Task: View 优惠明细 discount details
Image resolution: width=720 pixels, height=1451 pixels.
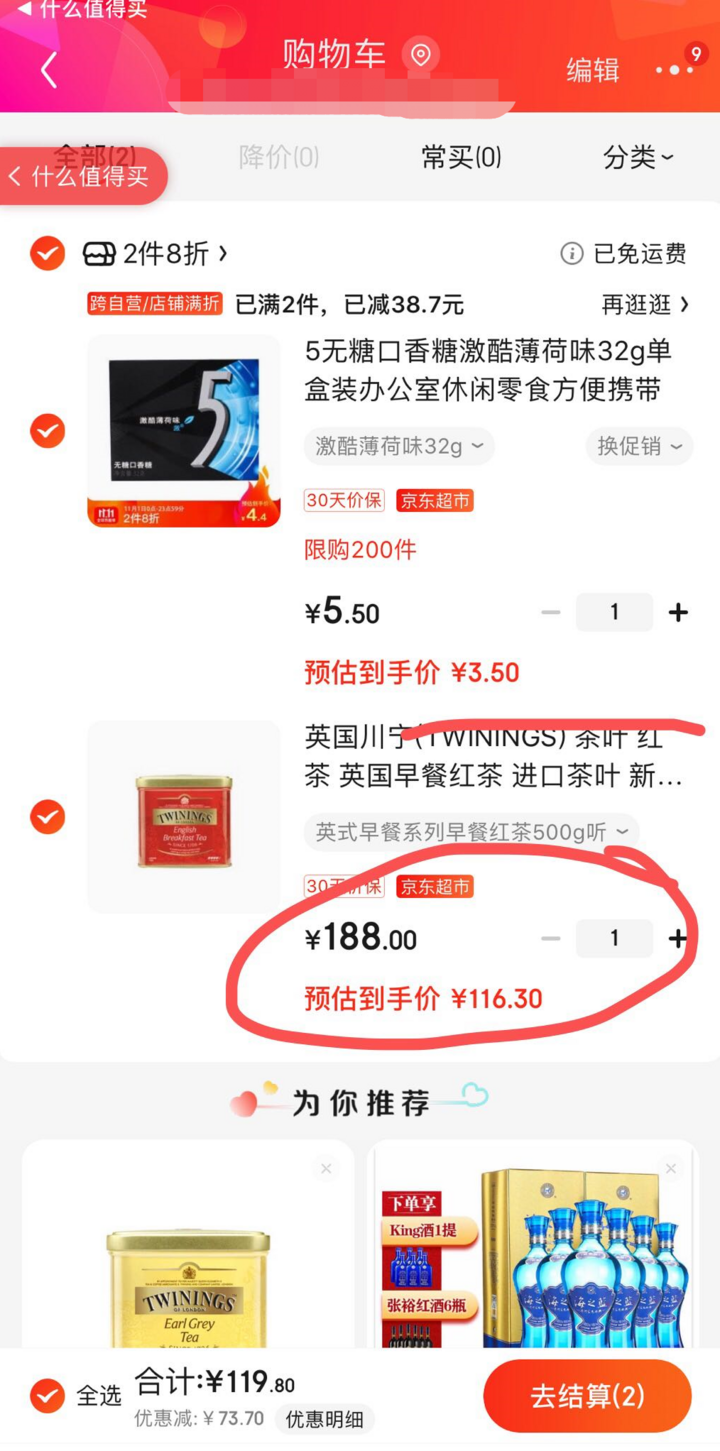Action: [x=324, y=1418]
